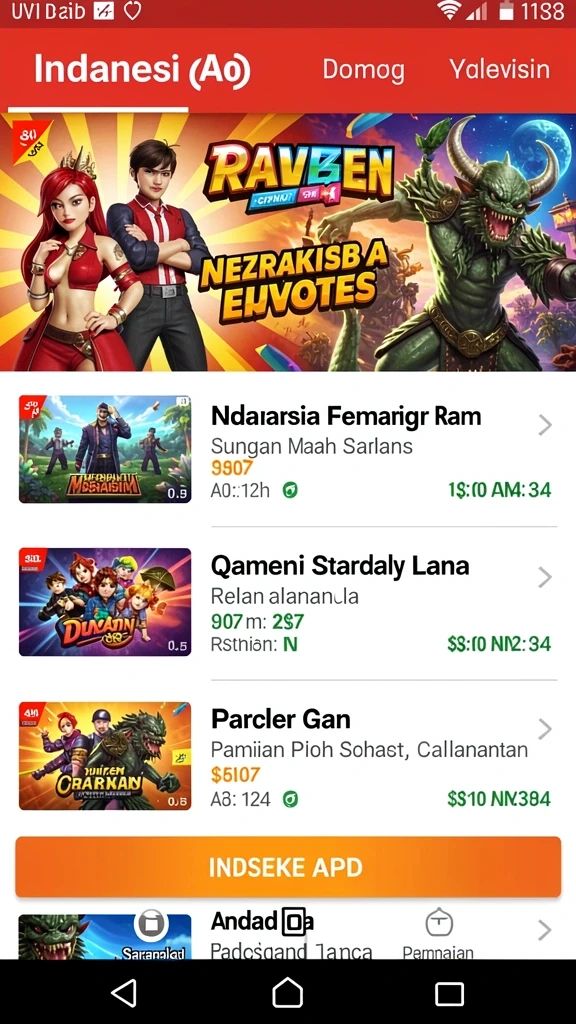Open the Qameni Stardaly Lana row
The image size is (576, 1024).
[x=288, y=602]
